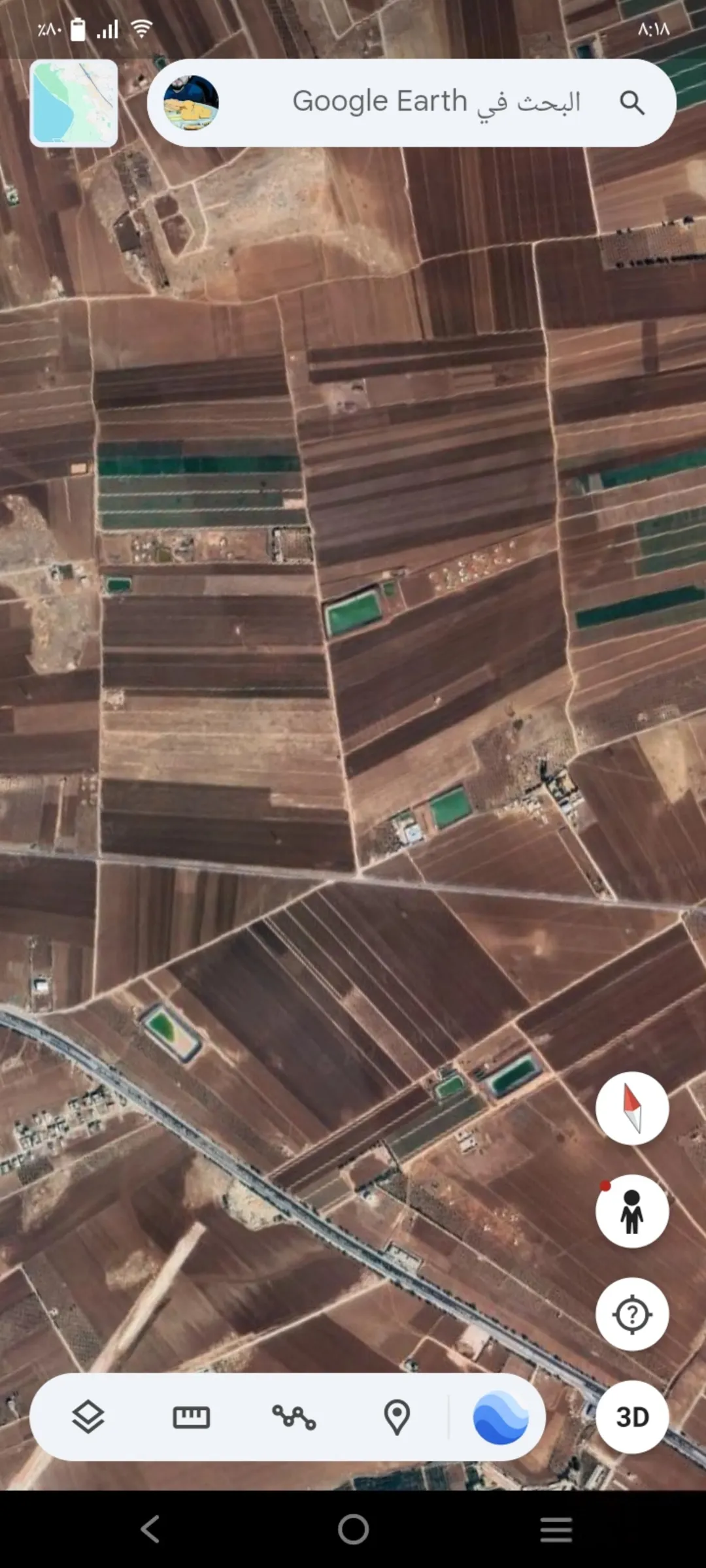Reset orientation with the compass button

632,1108
